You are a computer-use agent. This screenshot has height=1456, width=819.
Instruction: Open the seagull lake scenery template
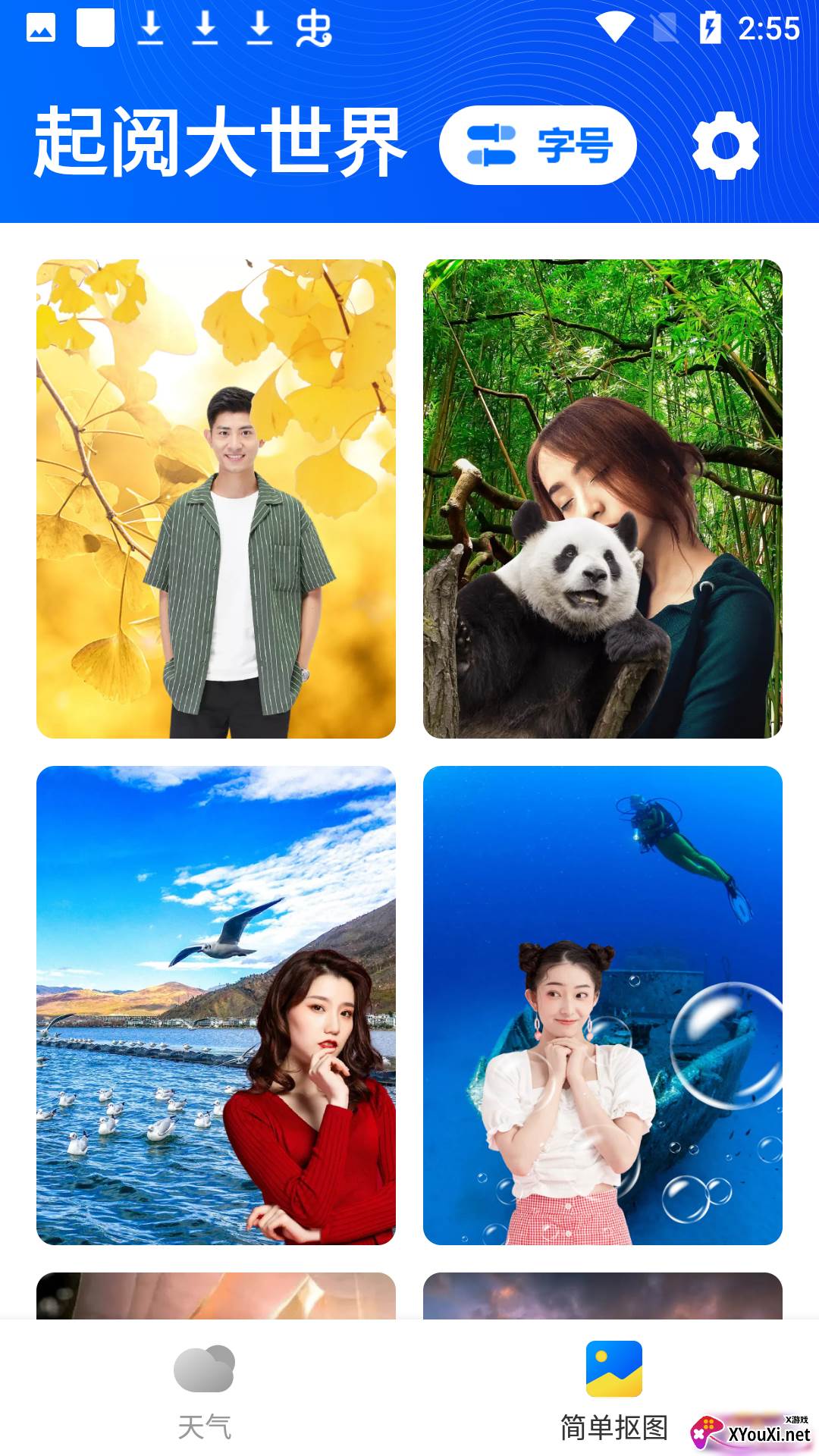click(216, 1005)
